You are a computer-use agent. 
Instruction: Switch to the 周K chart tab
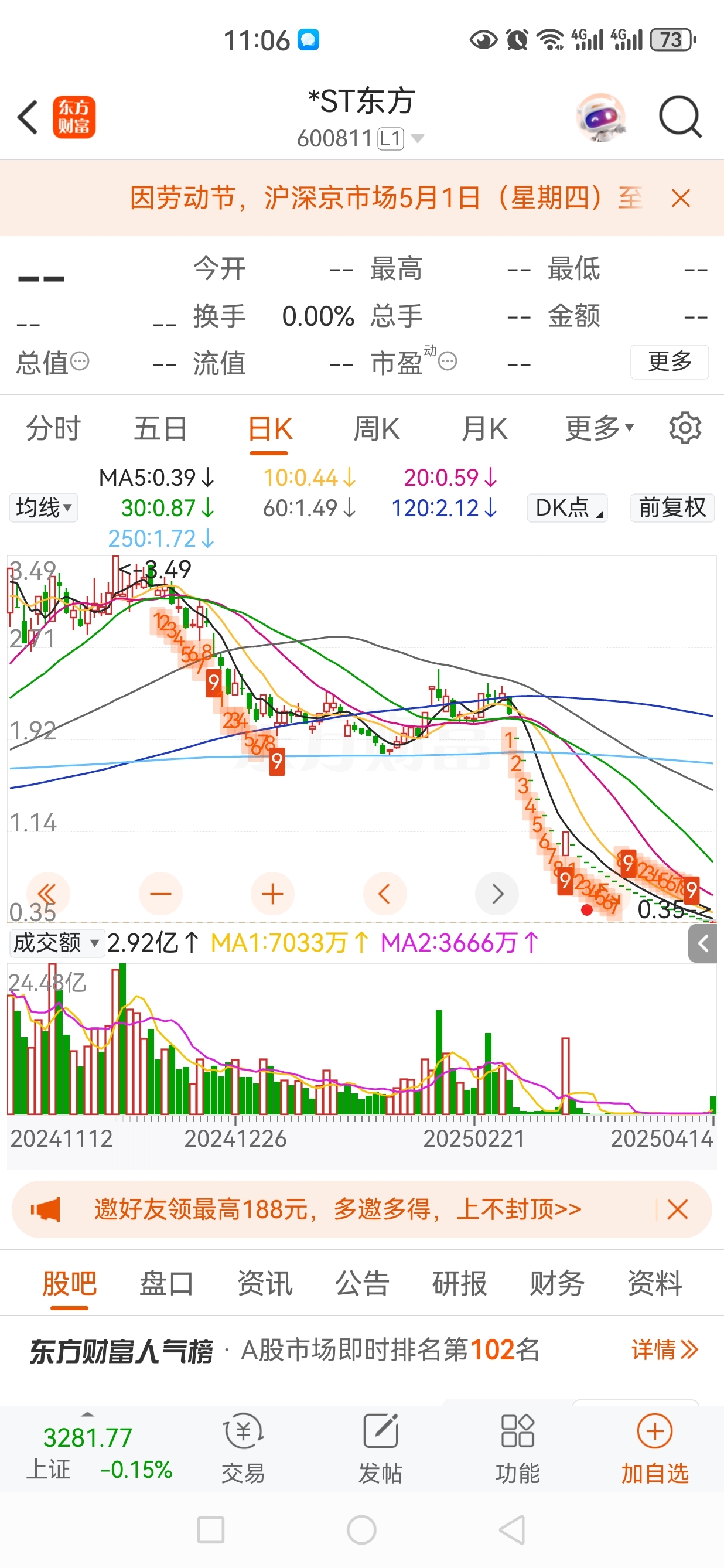point(377,428)
